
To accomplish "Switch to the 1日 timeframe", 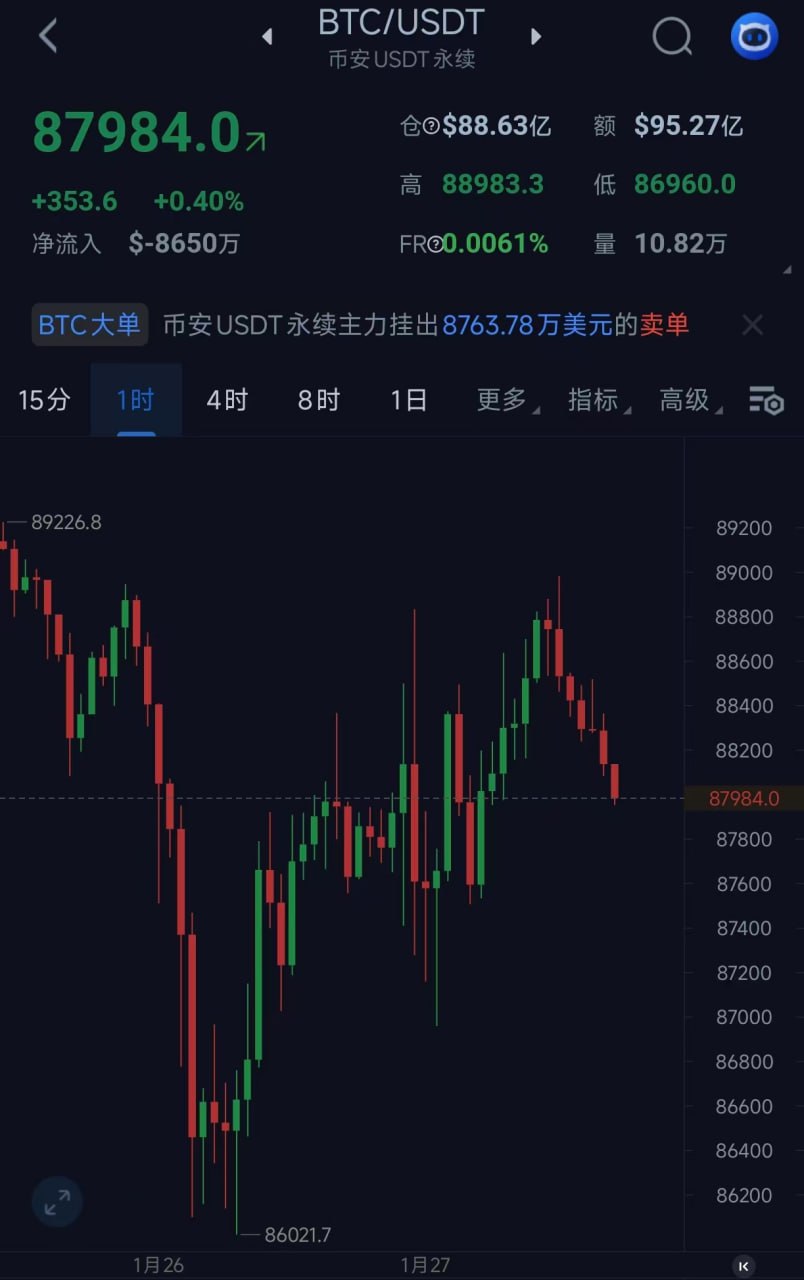I will click(409, 401).
